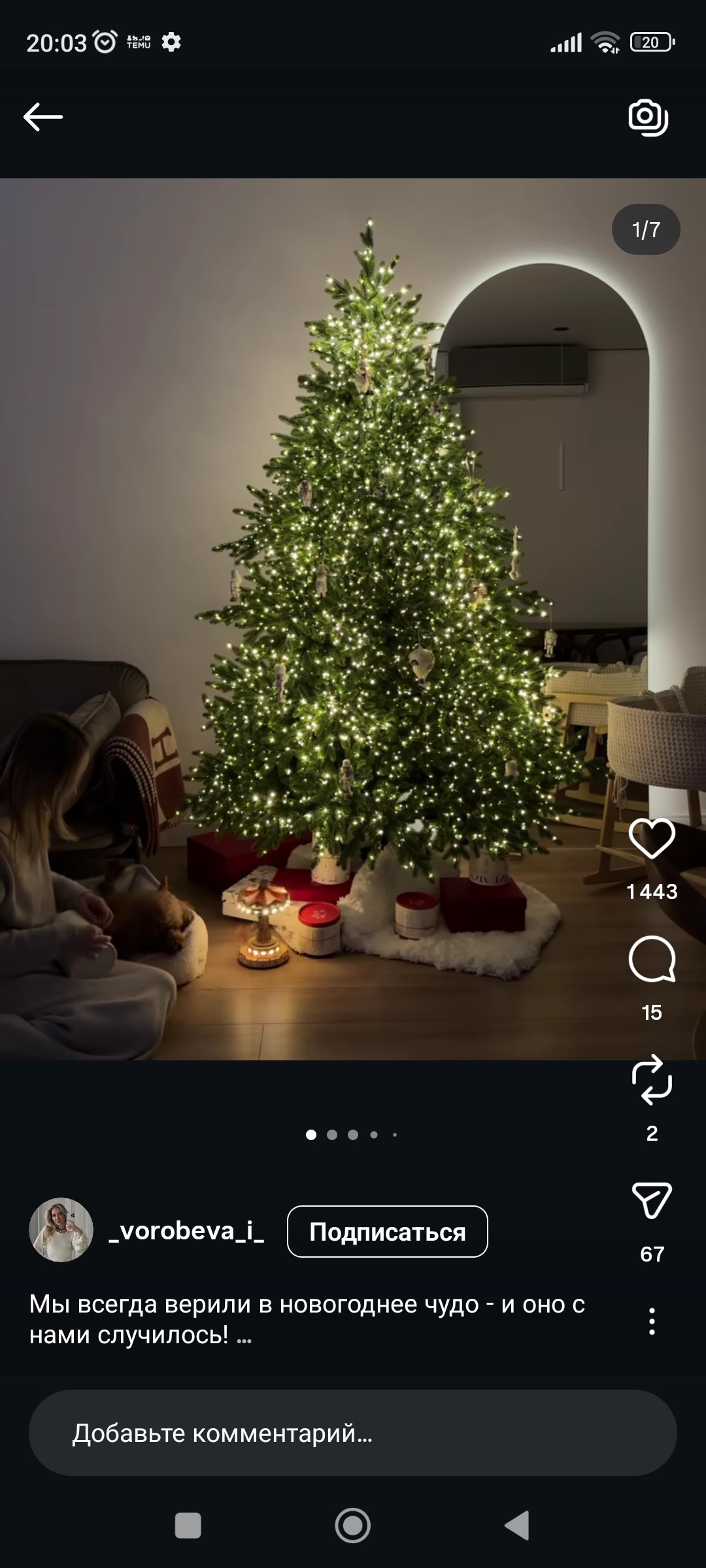
Task: Like the post with the heart icon
Action: click(x=652, y=838)
